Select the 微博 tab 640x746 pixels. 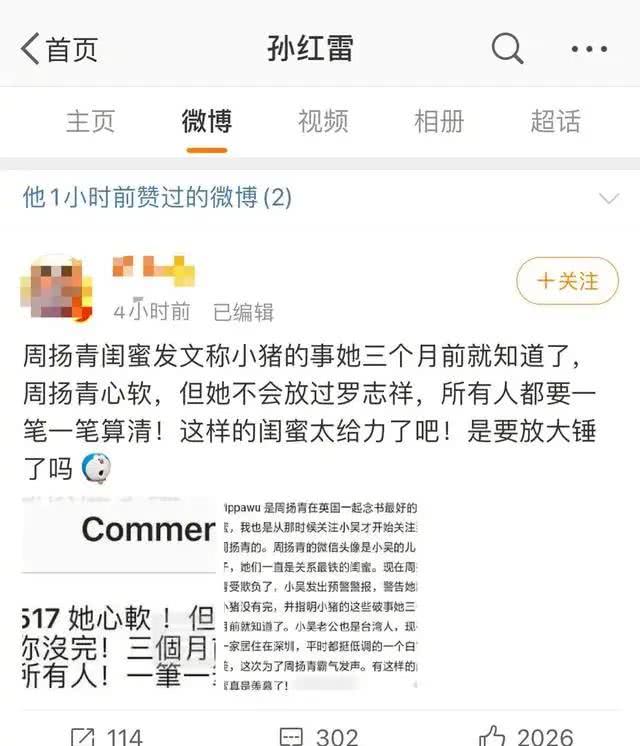(x=206, y=122)
